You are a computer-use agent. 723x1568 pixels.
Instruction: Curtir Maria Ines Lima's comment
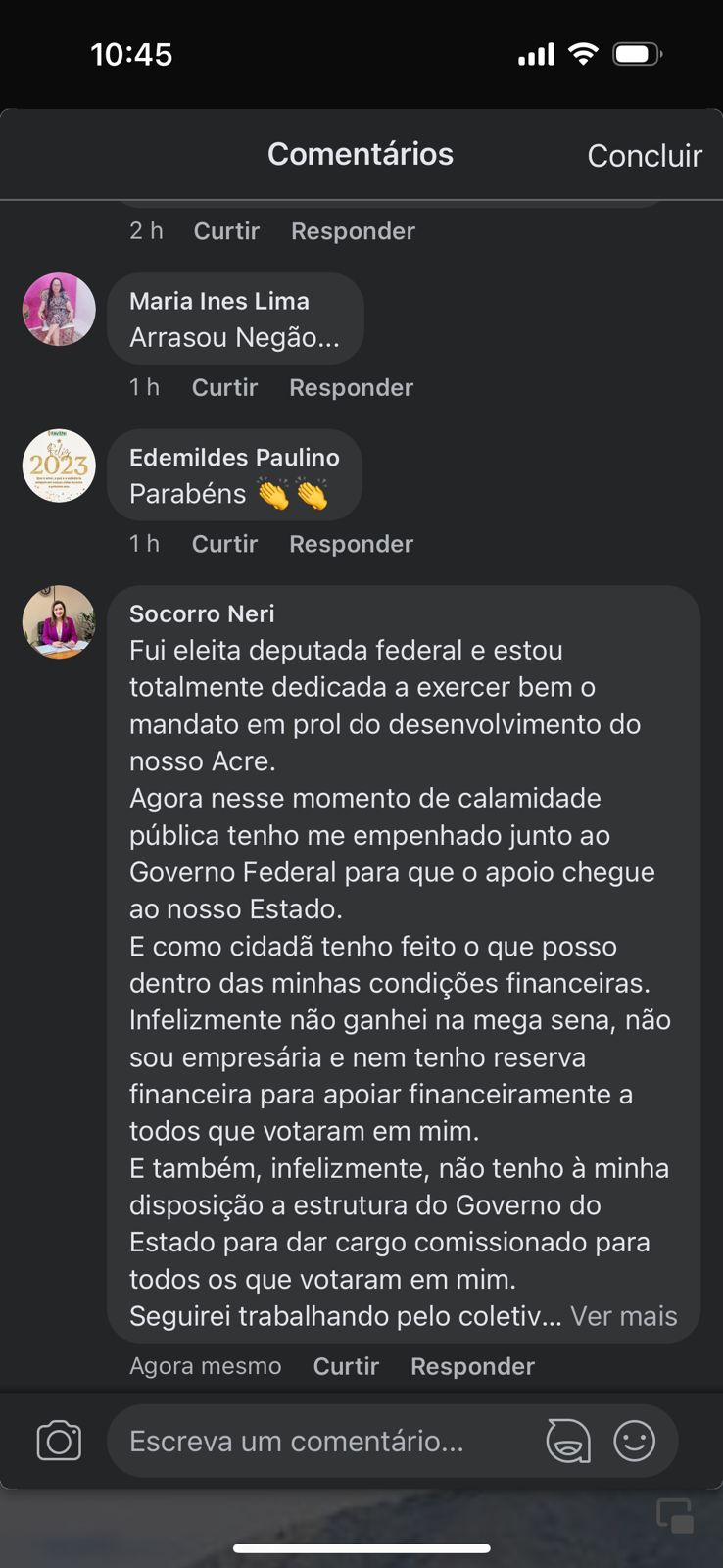(224, 387)
